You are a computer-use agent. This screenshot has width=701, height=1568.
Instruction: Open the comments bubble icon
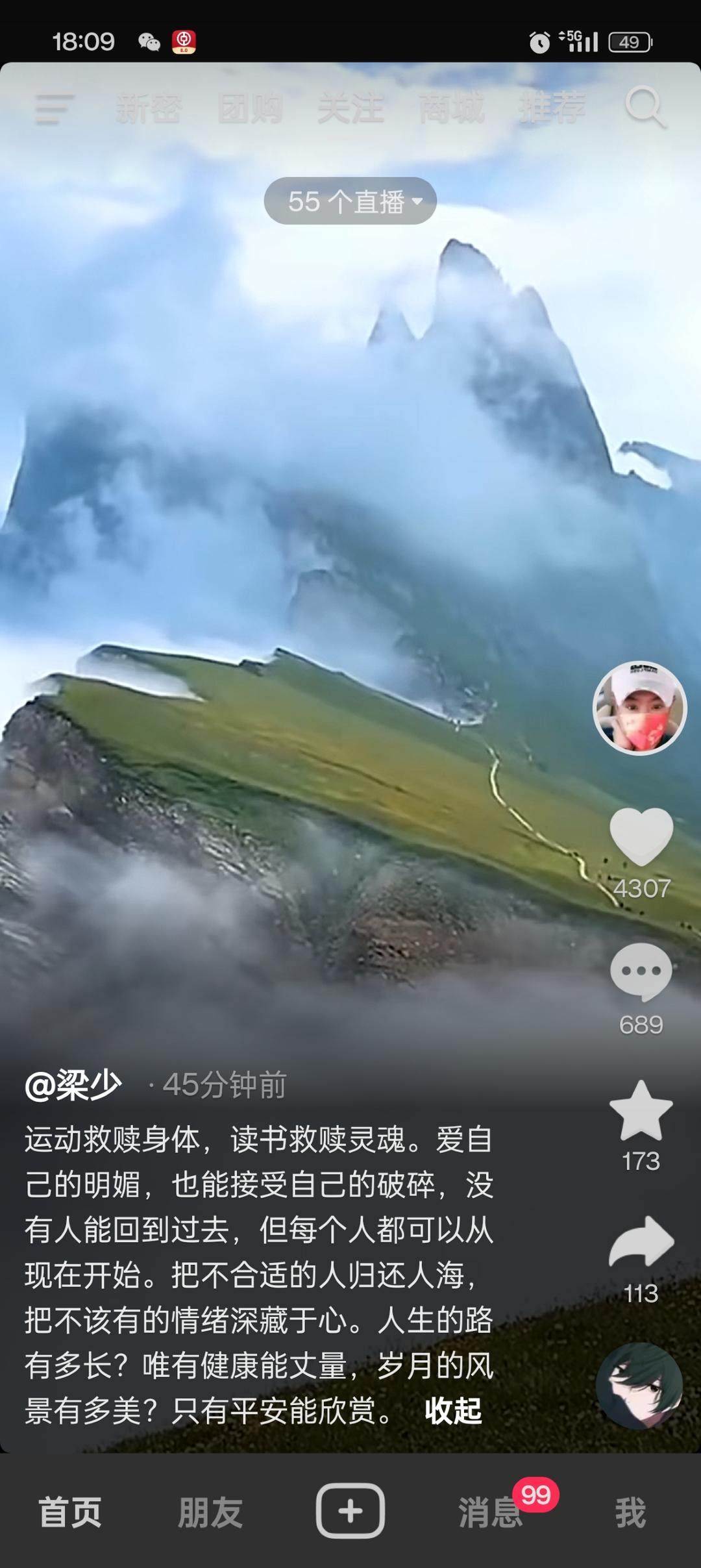pos(641,972)
